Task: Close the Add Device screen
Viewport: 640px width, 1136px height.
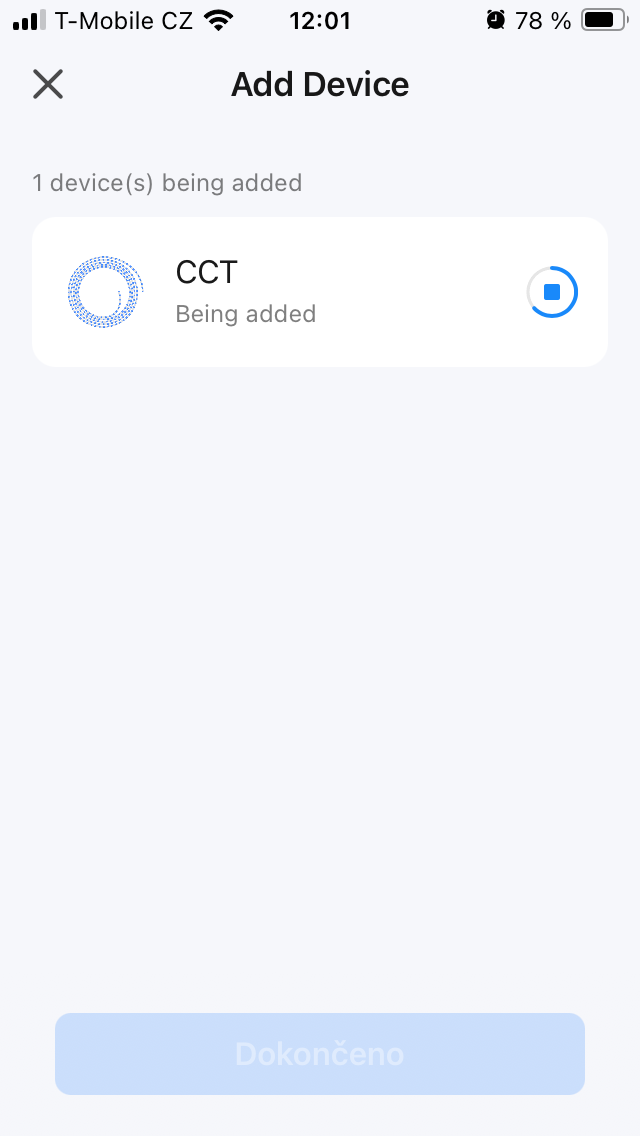Action: [x=47, y=85]
